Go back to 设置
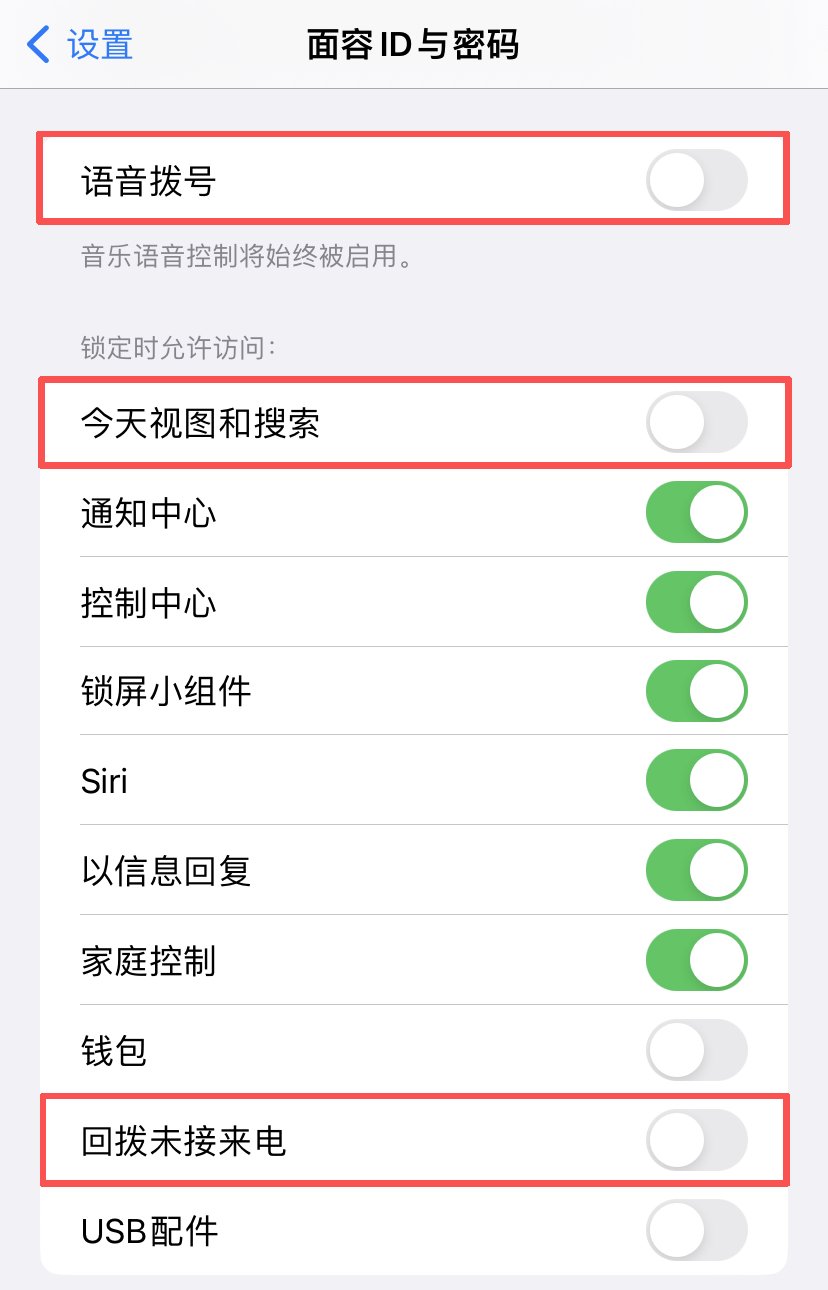828x1290 pixels. pyautogui.click(x=80, y=45)
